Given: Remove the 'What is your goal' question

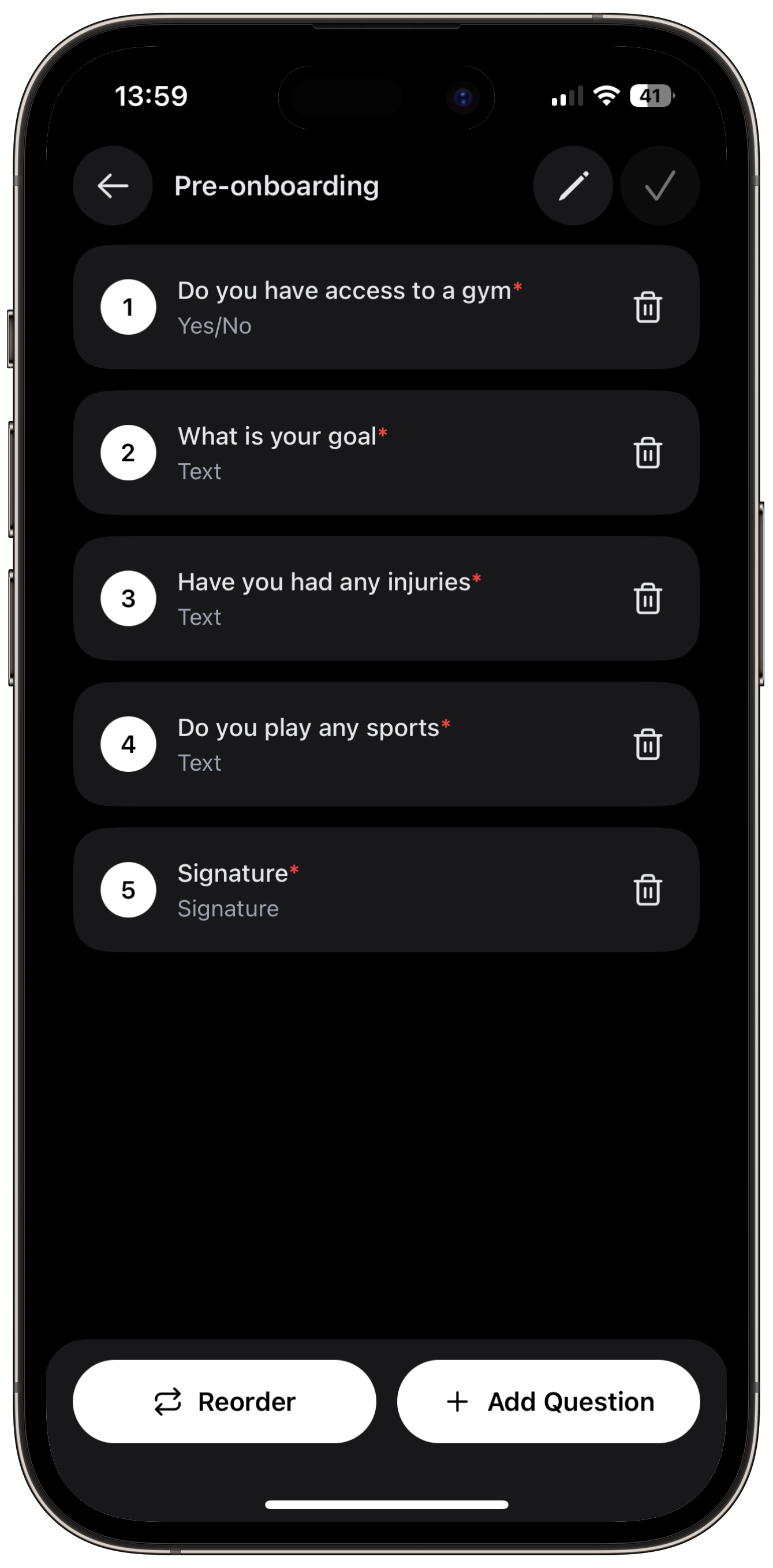Looking at the screenshot, I should [648, 453].
